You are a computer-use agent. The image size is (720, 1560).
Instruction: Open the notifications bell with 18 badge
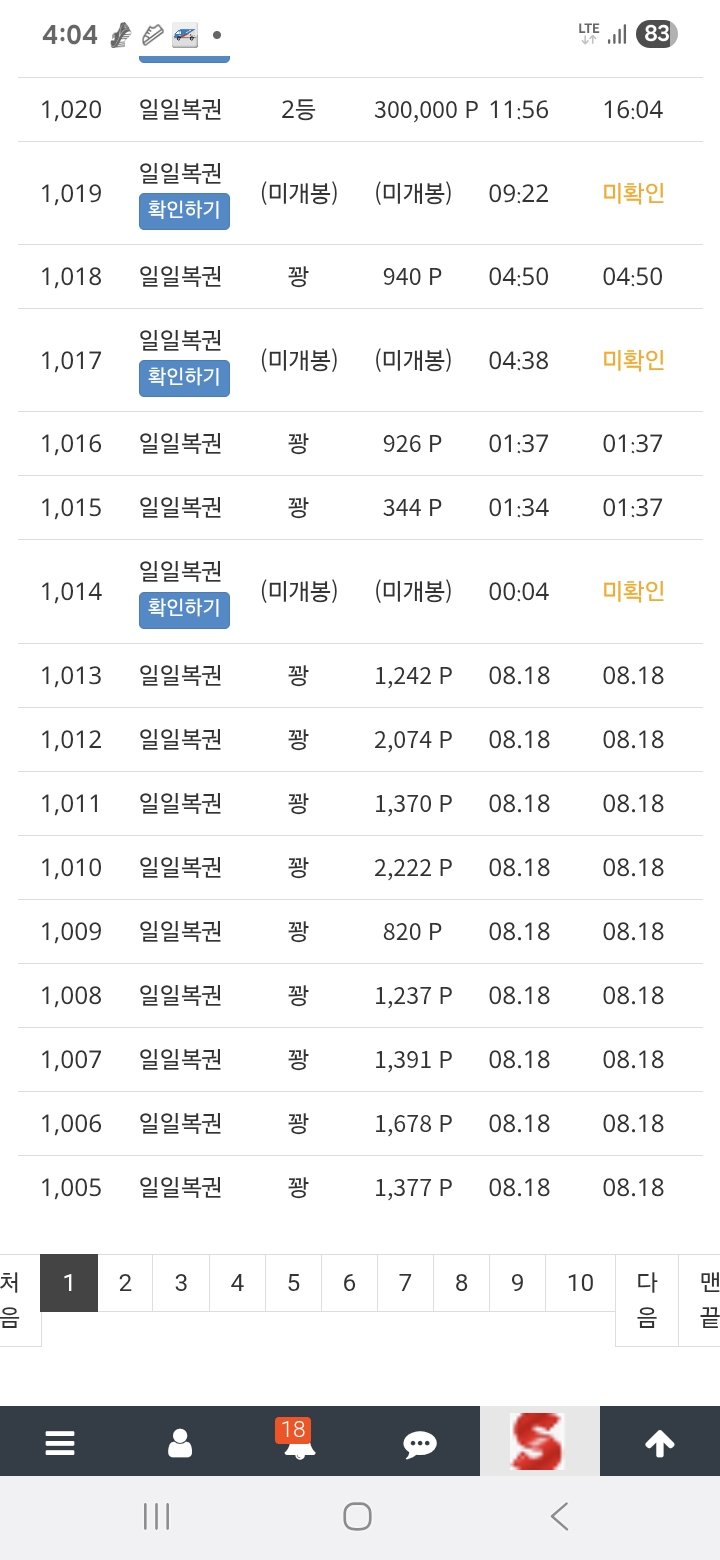pyautogui.click(x=298, y=1442)
